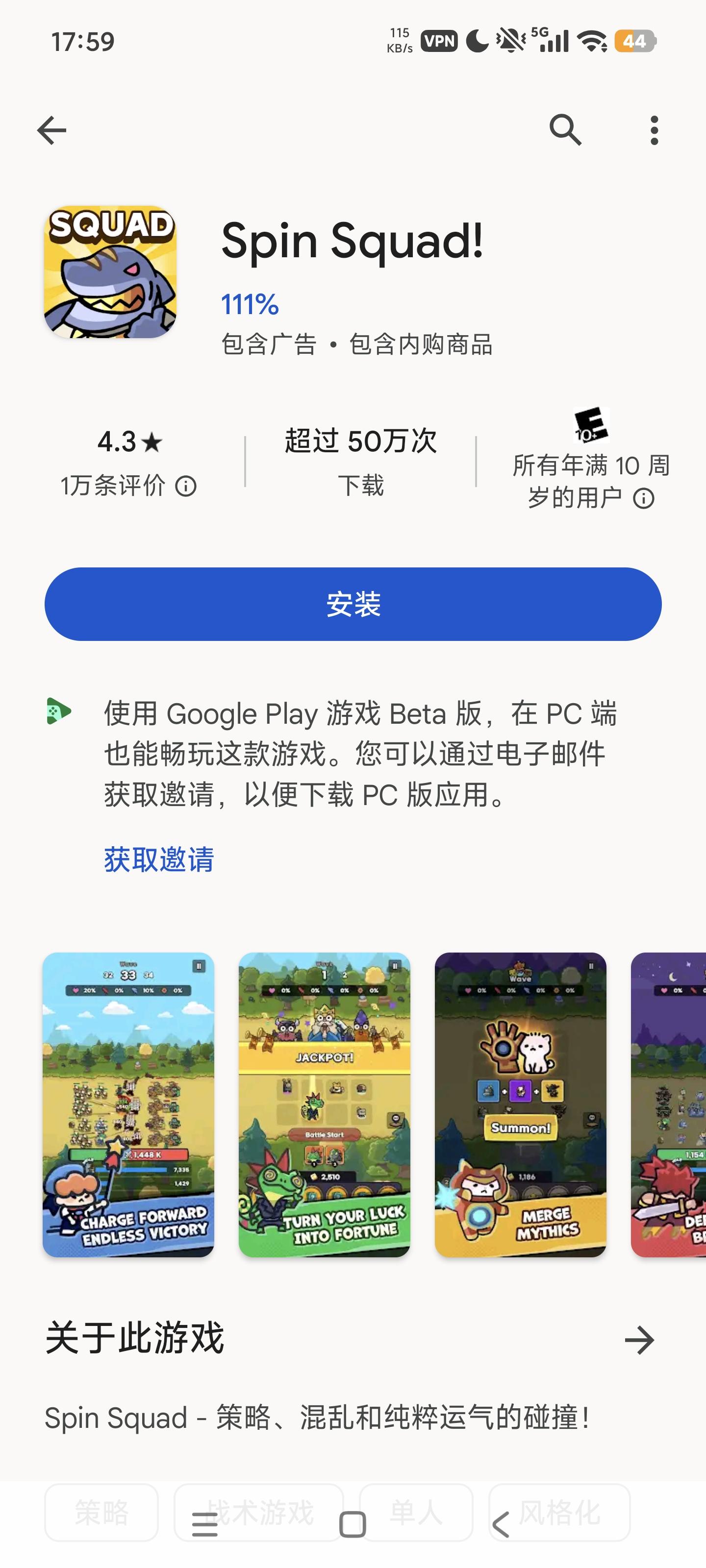Image resolution: width=706 pixels, height=1568 pixels.
Task: Tap the back arrow to leave the app page
Action: pyautogui.click(x=51, y=130)
